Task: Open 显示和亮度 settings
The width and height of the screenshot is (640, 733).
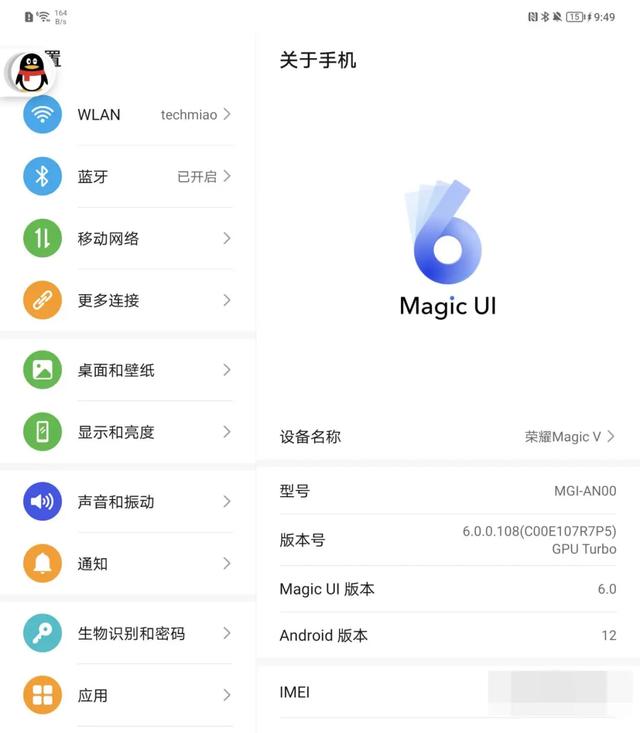Action: click(128, 432)
